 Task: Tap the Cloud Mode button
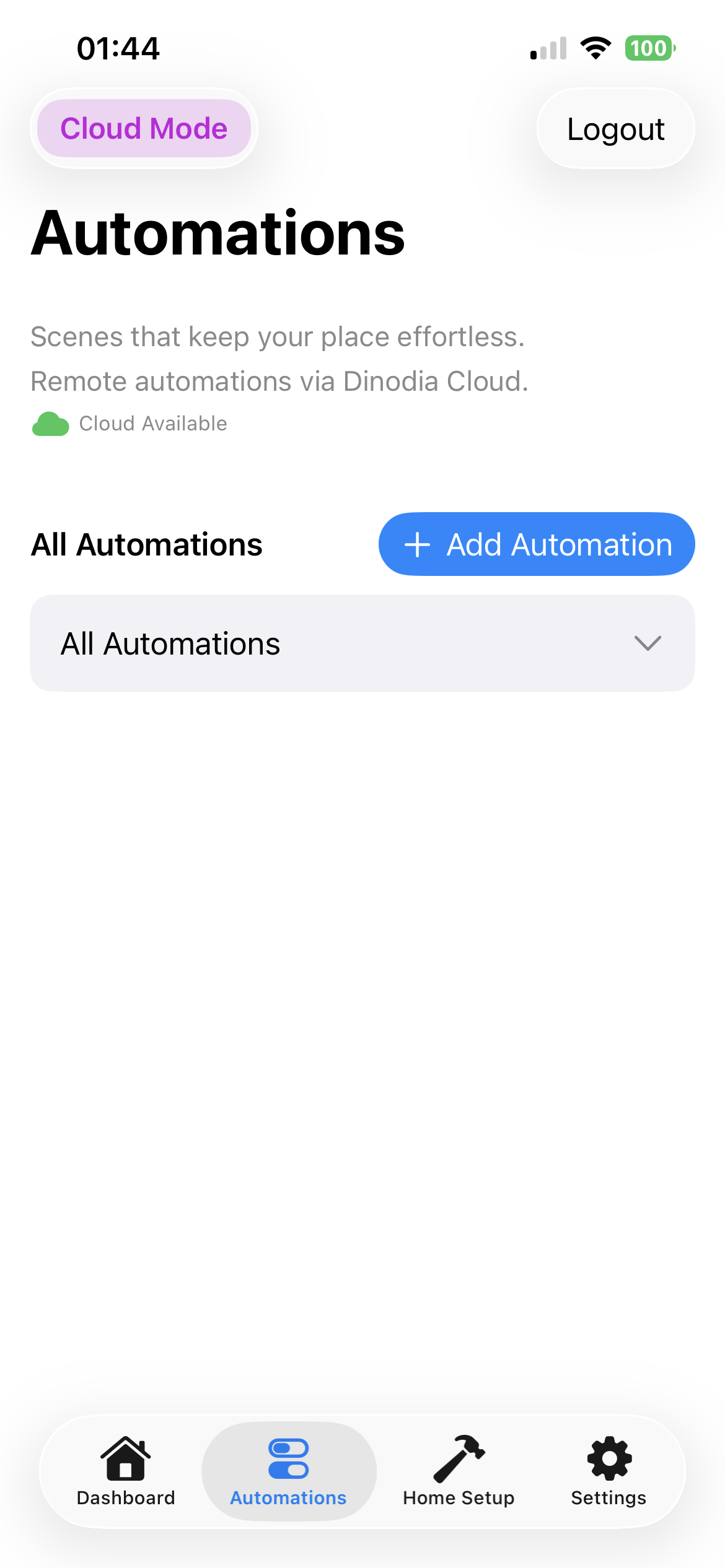point(144,128)
